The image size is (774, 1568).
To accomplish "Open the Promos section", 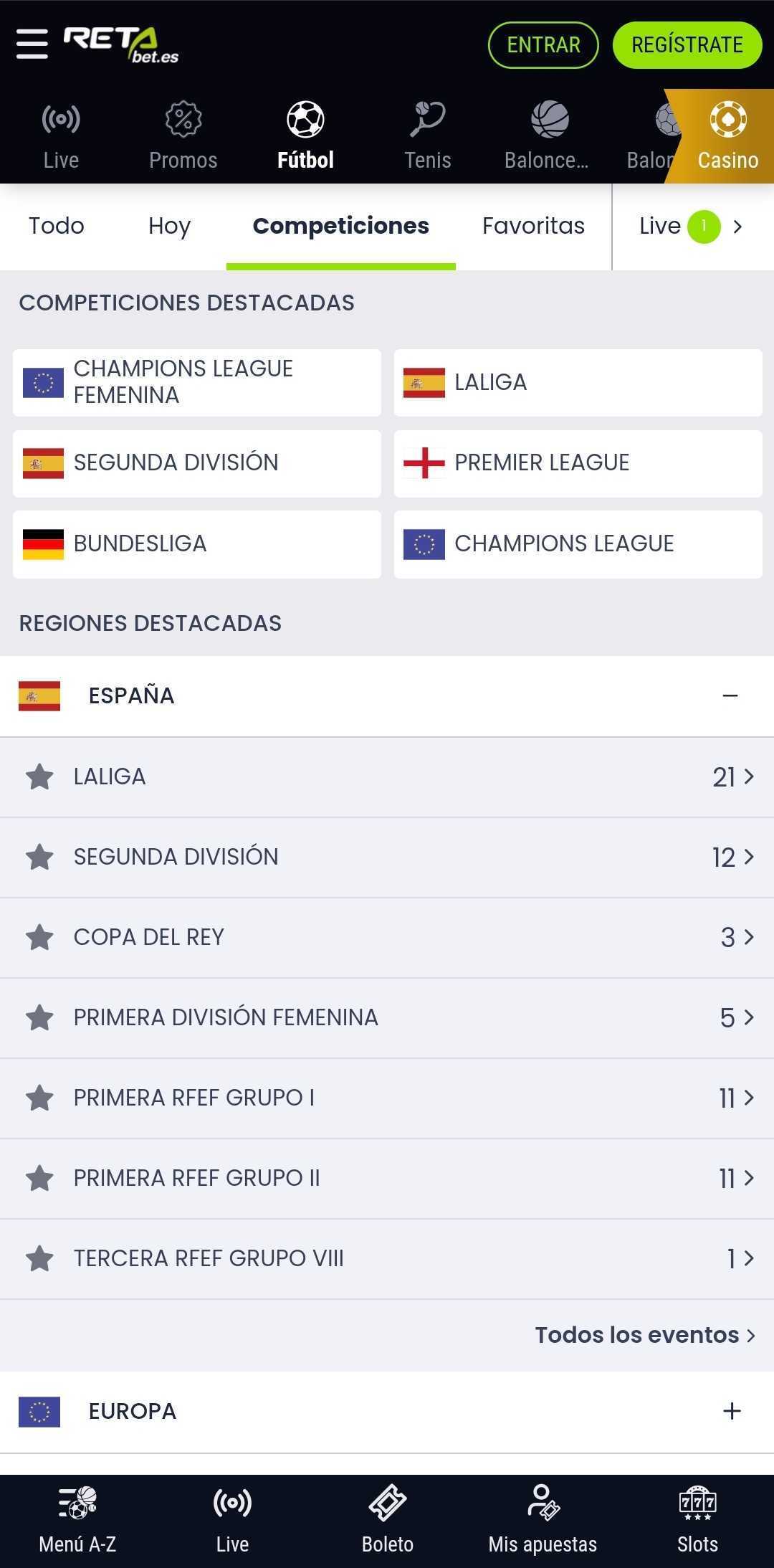I will 183,136.
